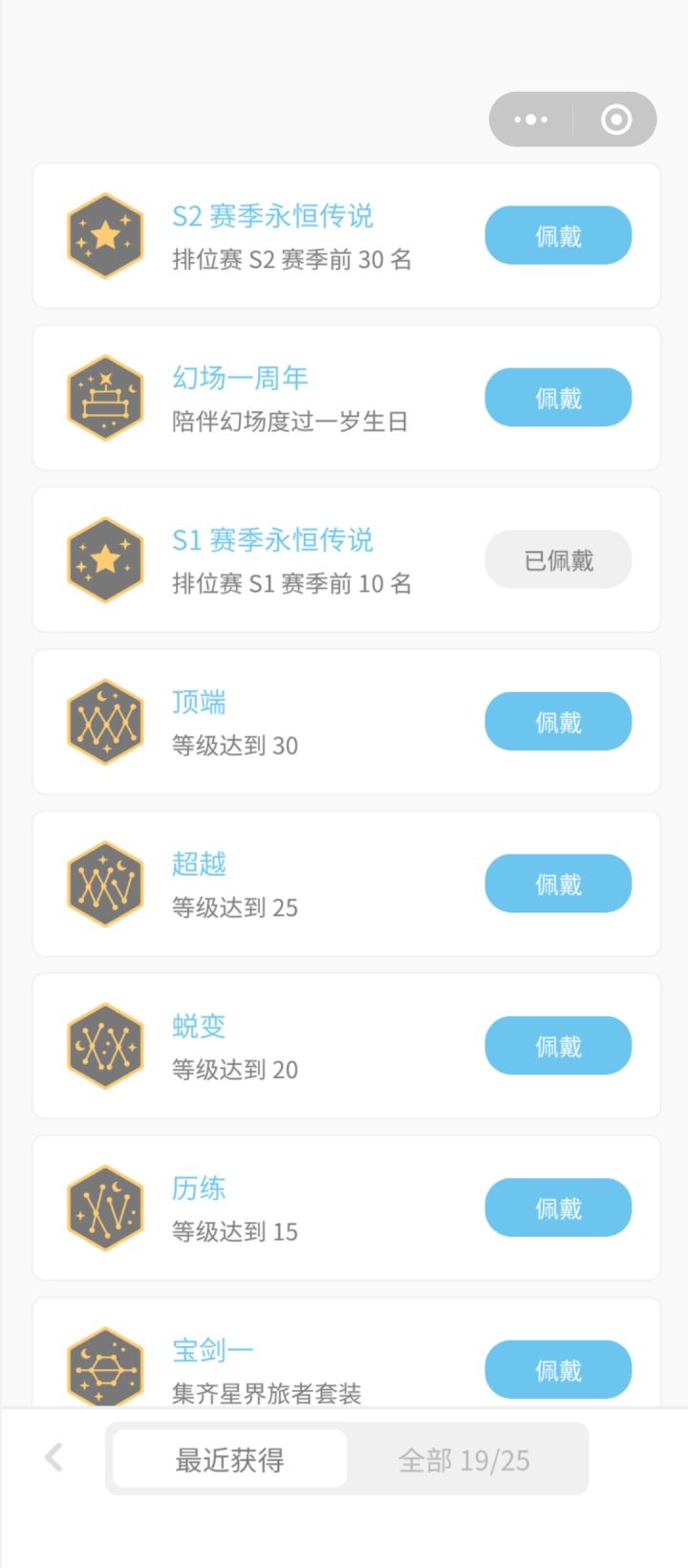The height and width of the screenshot is (1568, 688).
Task: Equip the 顶端 level 30 badge
Action: (x=558, y=721)
